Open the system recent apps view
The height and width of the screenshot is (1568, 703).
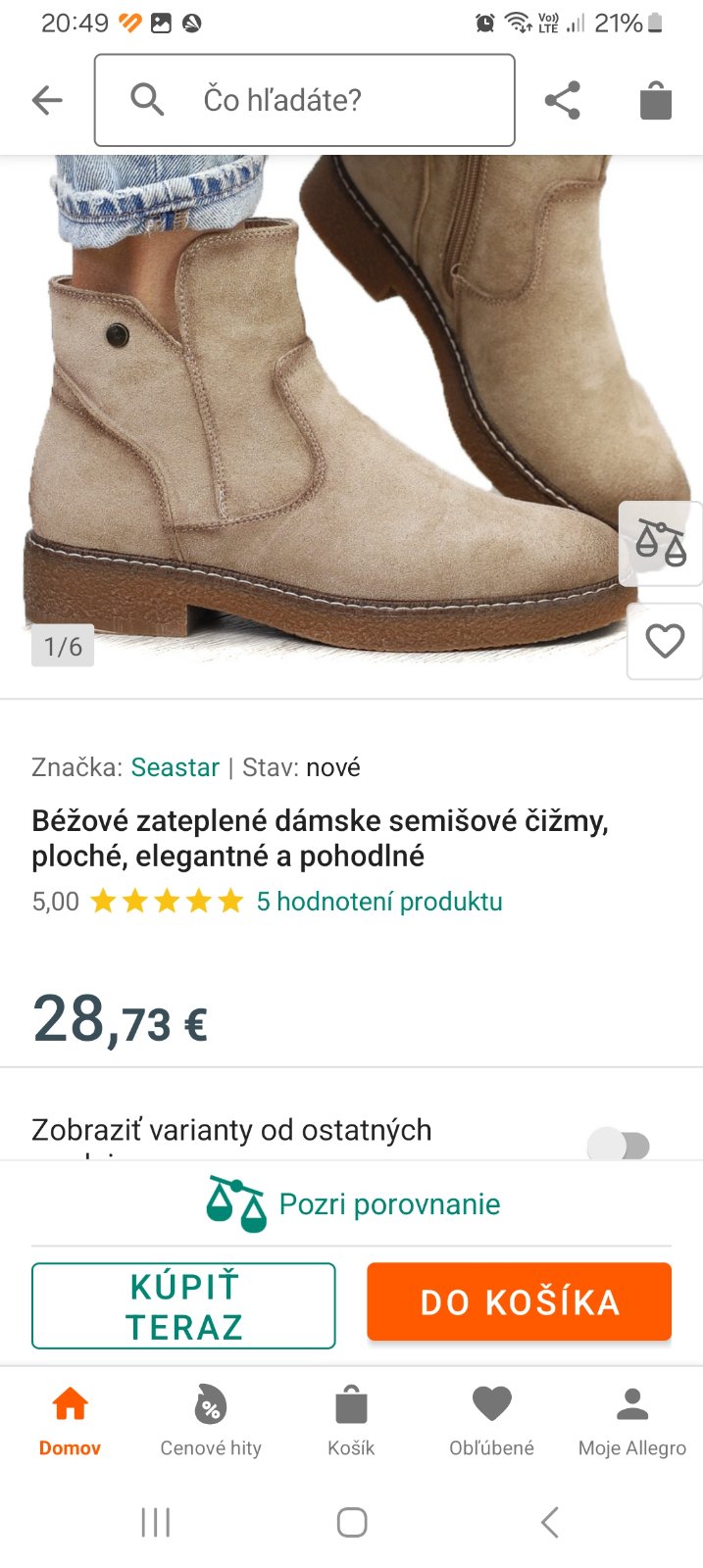point(156,1522)
